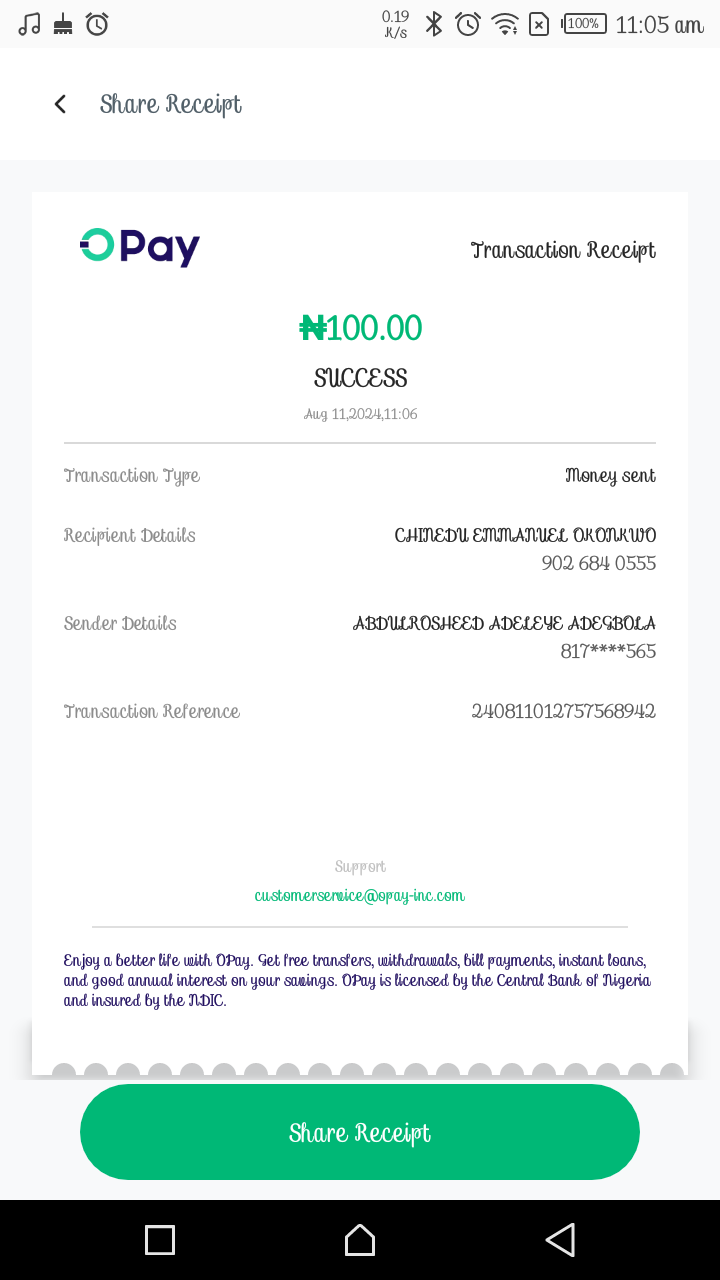720x1280 pixels.
Task: Open customerservice@opay-inc.com support email link
Action: tap(360, 895)
